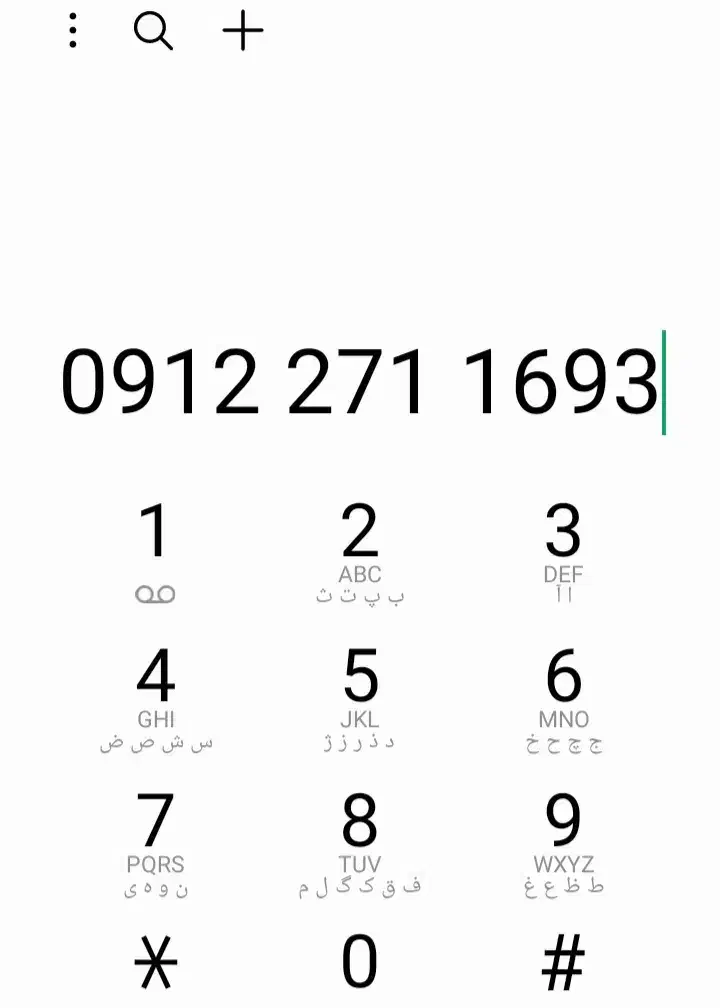Open the three-dot overflow menu
Screen dimensions: 720x1008
coord(73,32)
